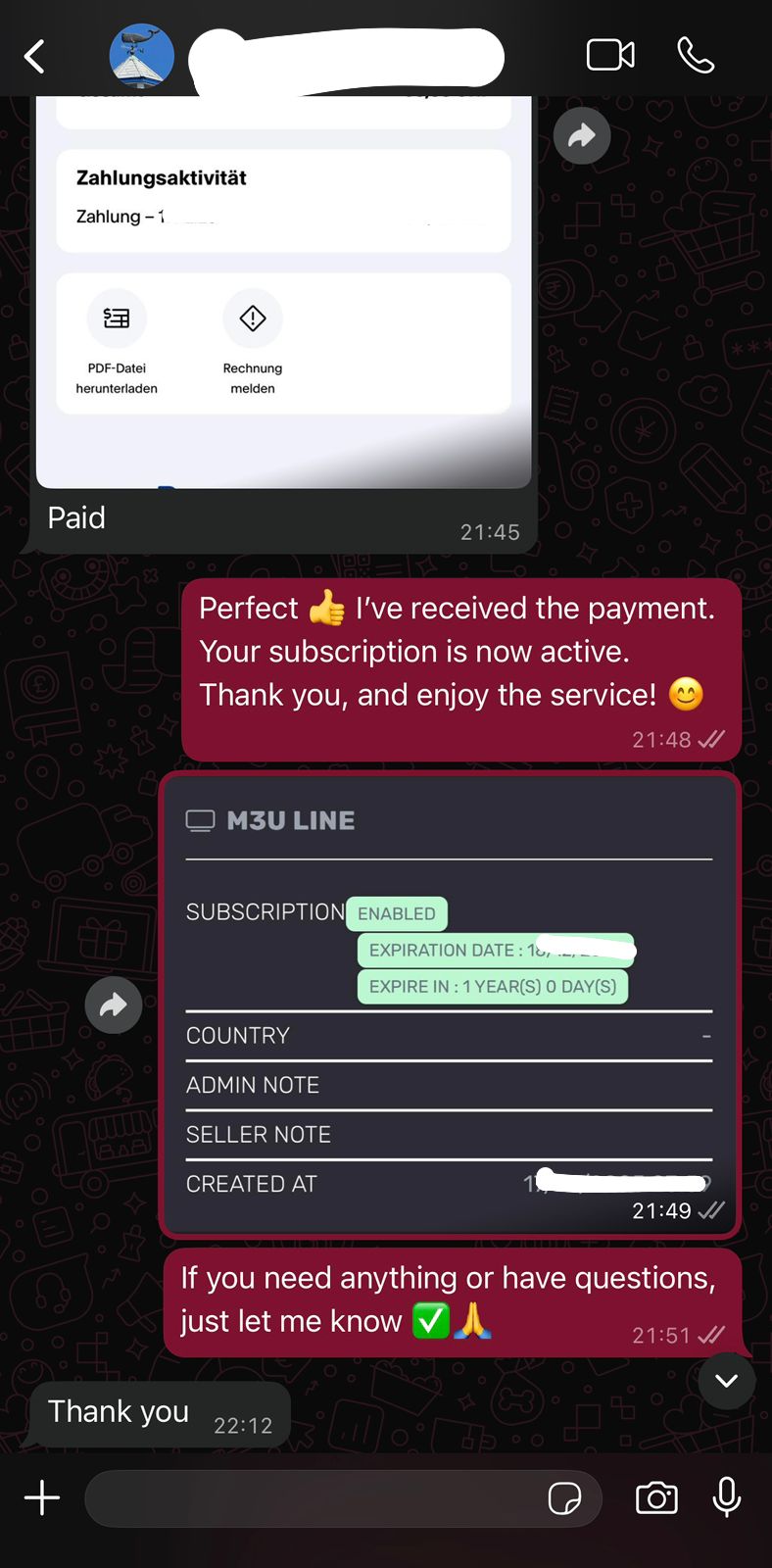Start a video call
Screen dimensions: 772x1568
610,56
